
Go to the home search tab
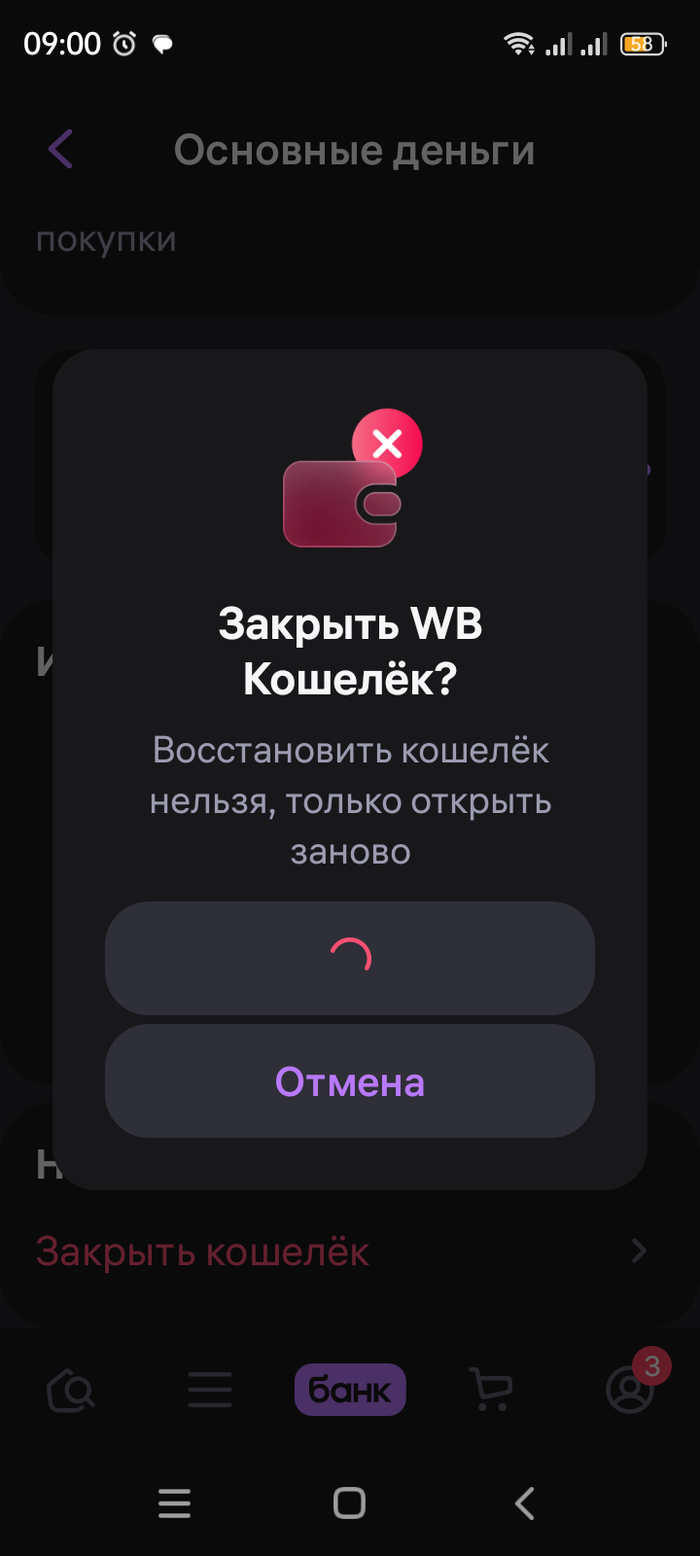(70, 1389)
